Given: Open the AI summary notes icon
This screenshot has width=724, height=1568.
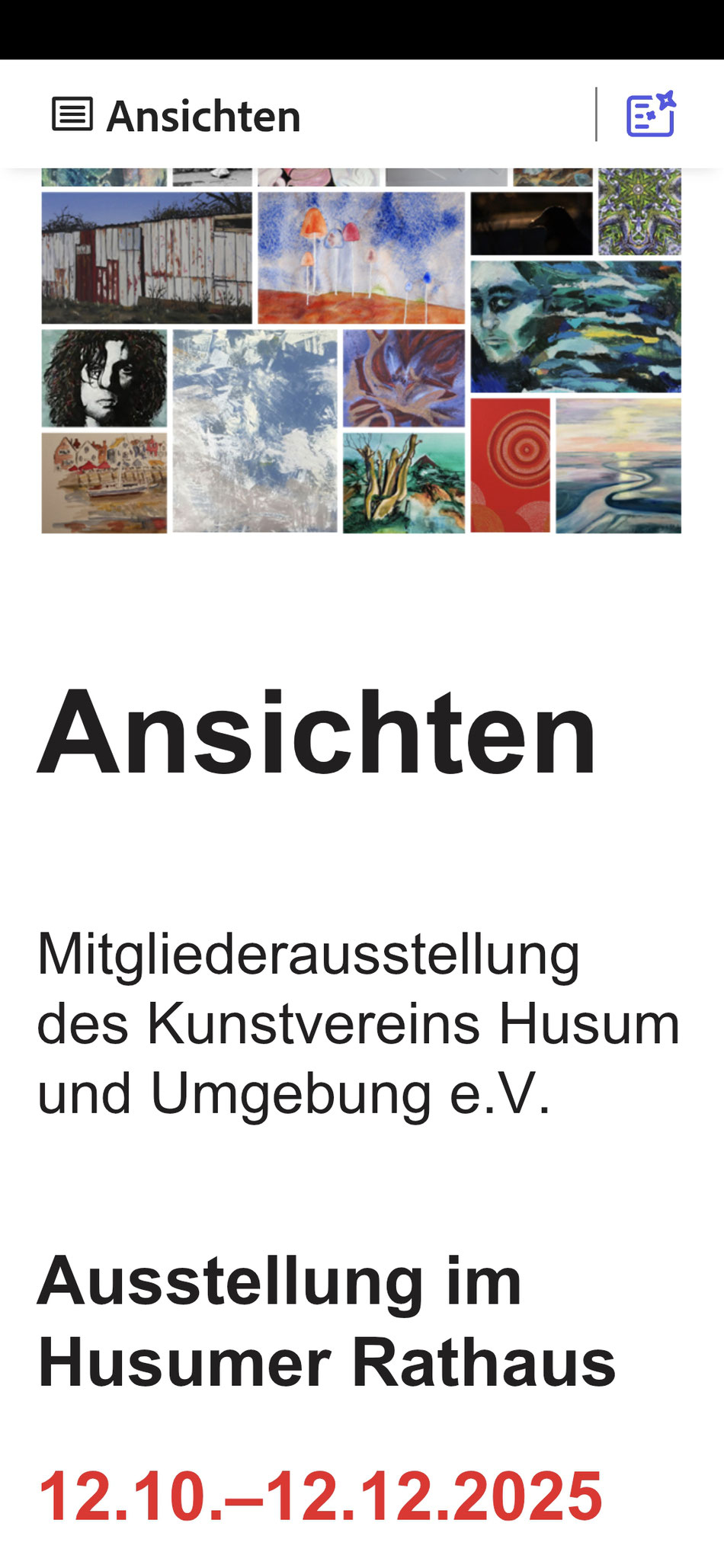Looking at the screenshot, I should pyautogui.click(x=650, y=114).
